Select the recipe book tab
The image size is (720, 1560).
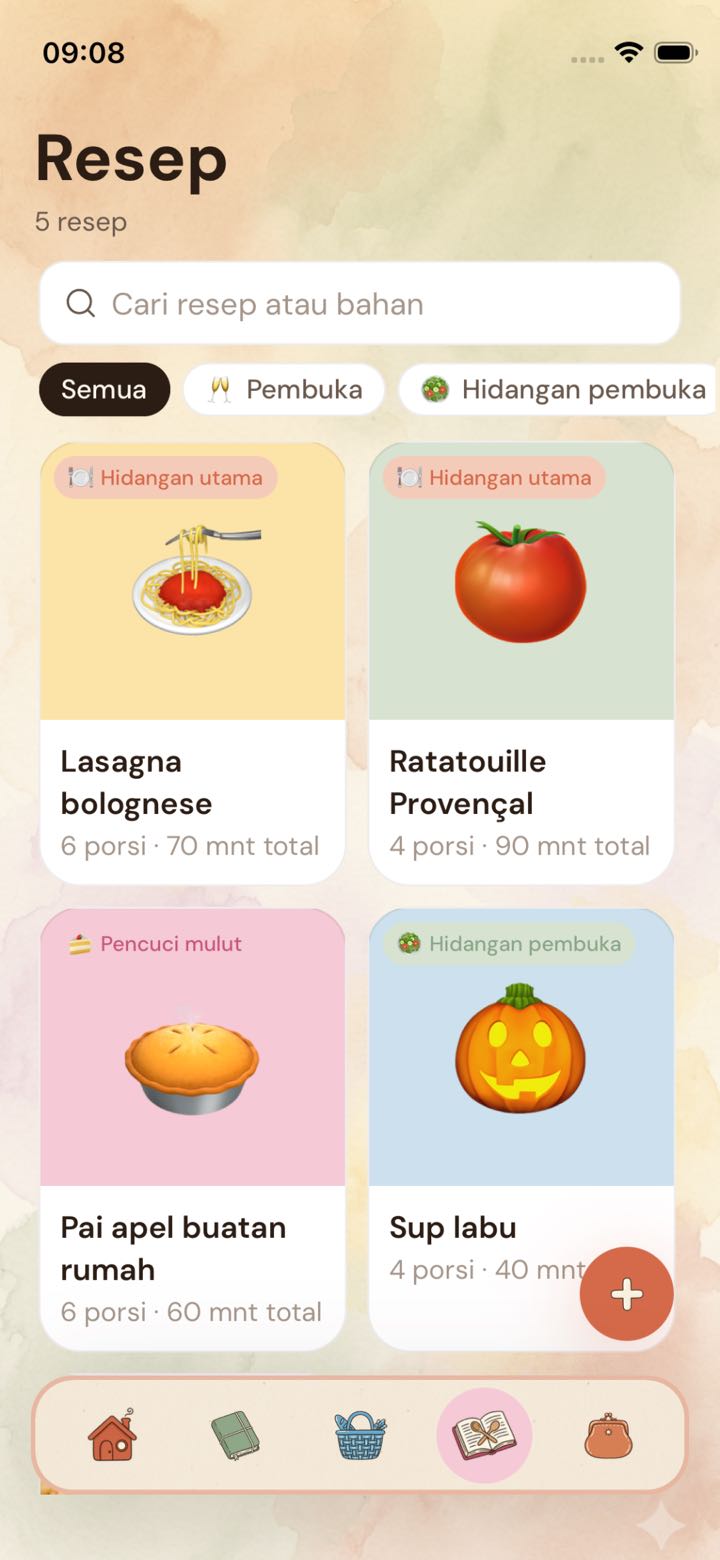coord(484,1436)
